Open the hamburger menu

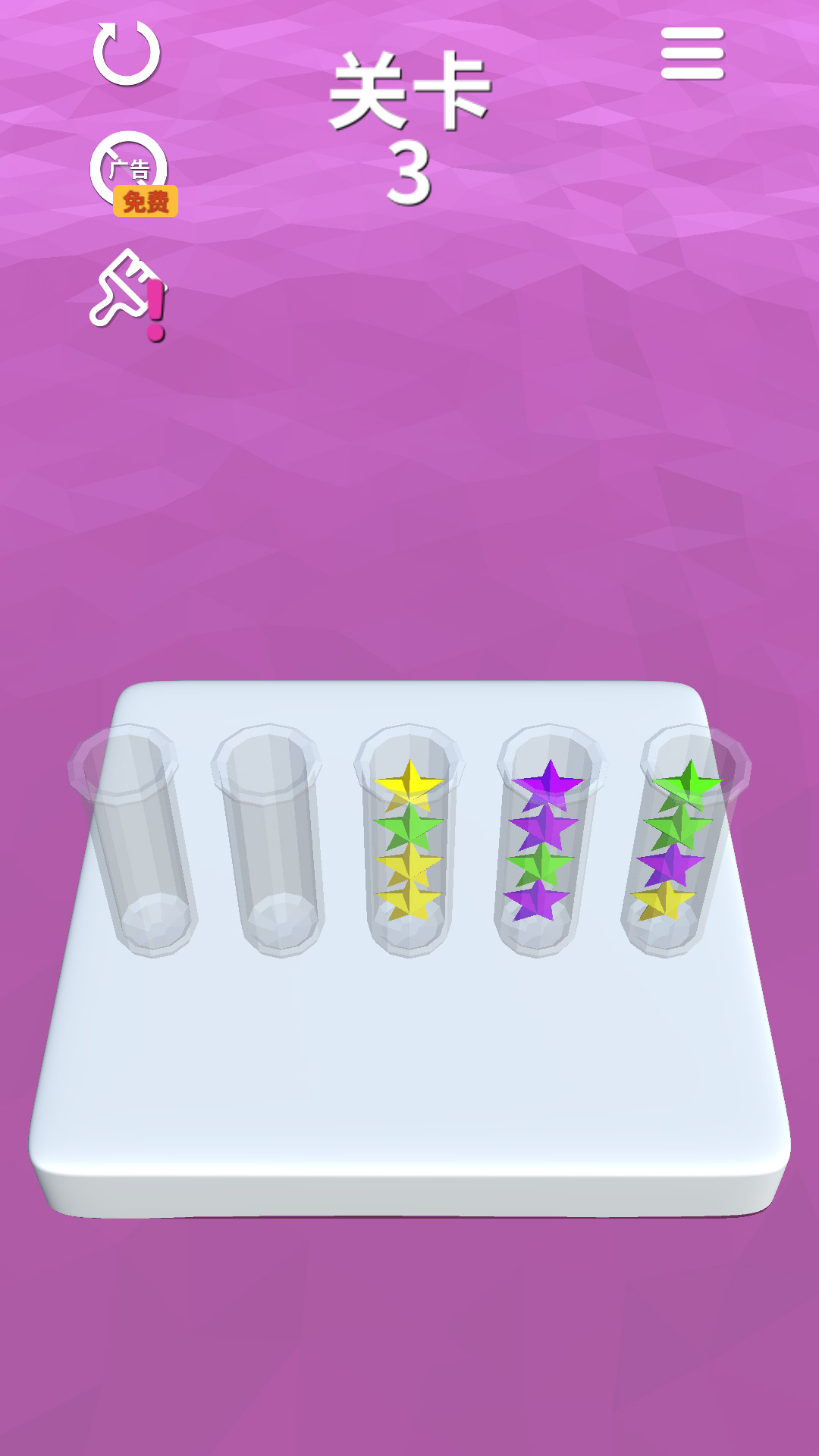coord(692,53)
